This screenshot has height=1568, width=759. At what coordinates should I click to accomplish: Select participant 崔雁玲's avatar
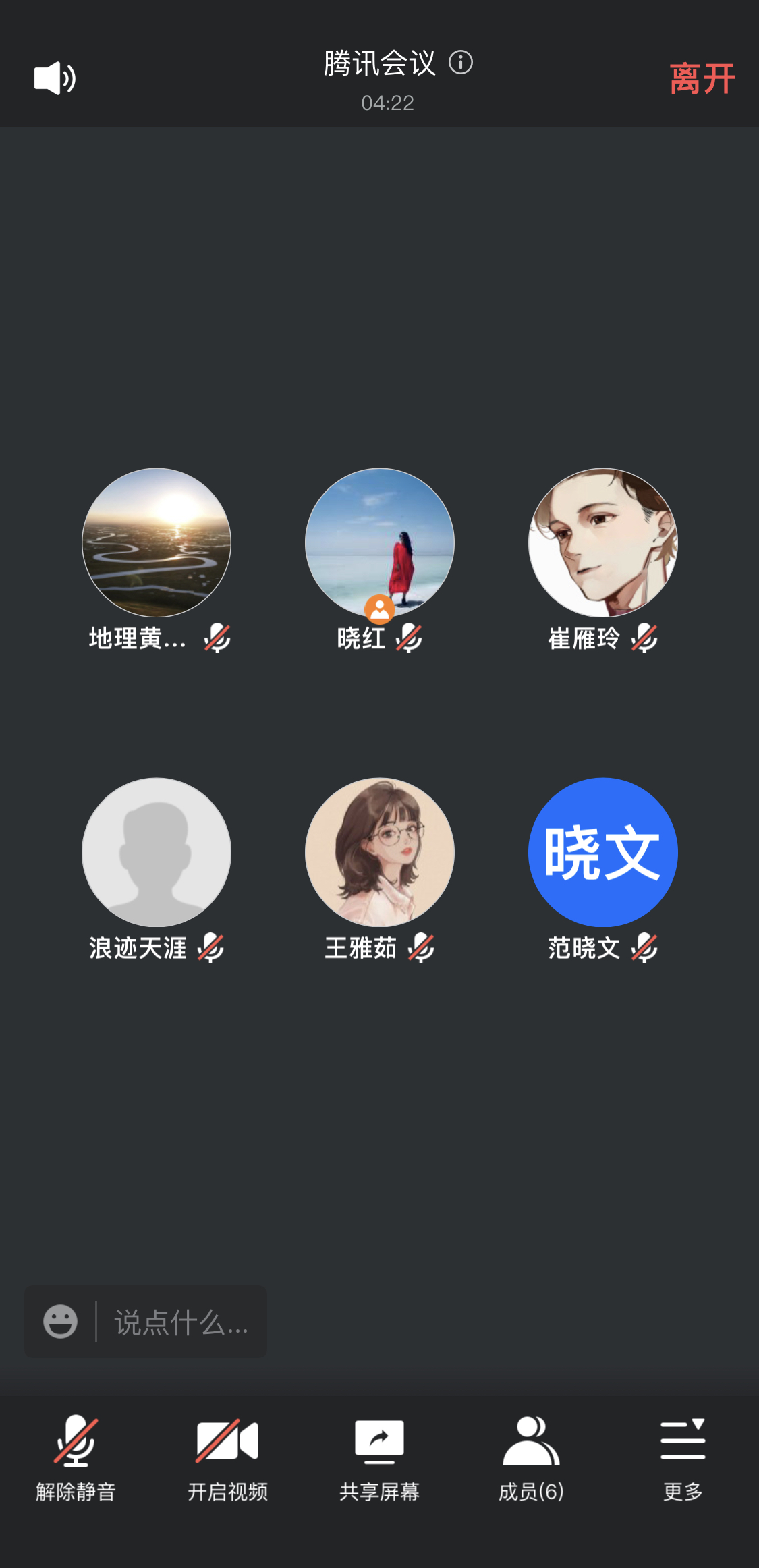point(602,542)
